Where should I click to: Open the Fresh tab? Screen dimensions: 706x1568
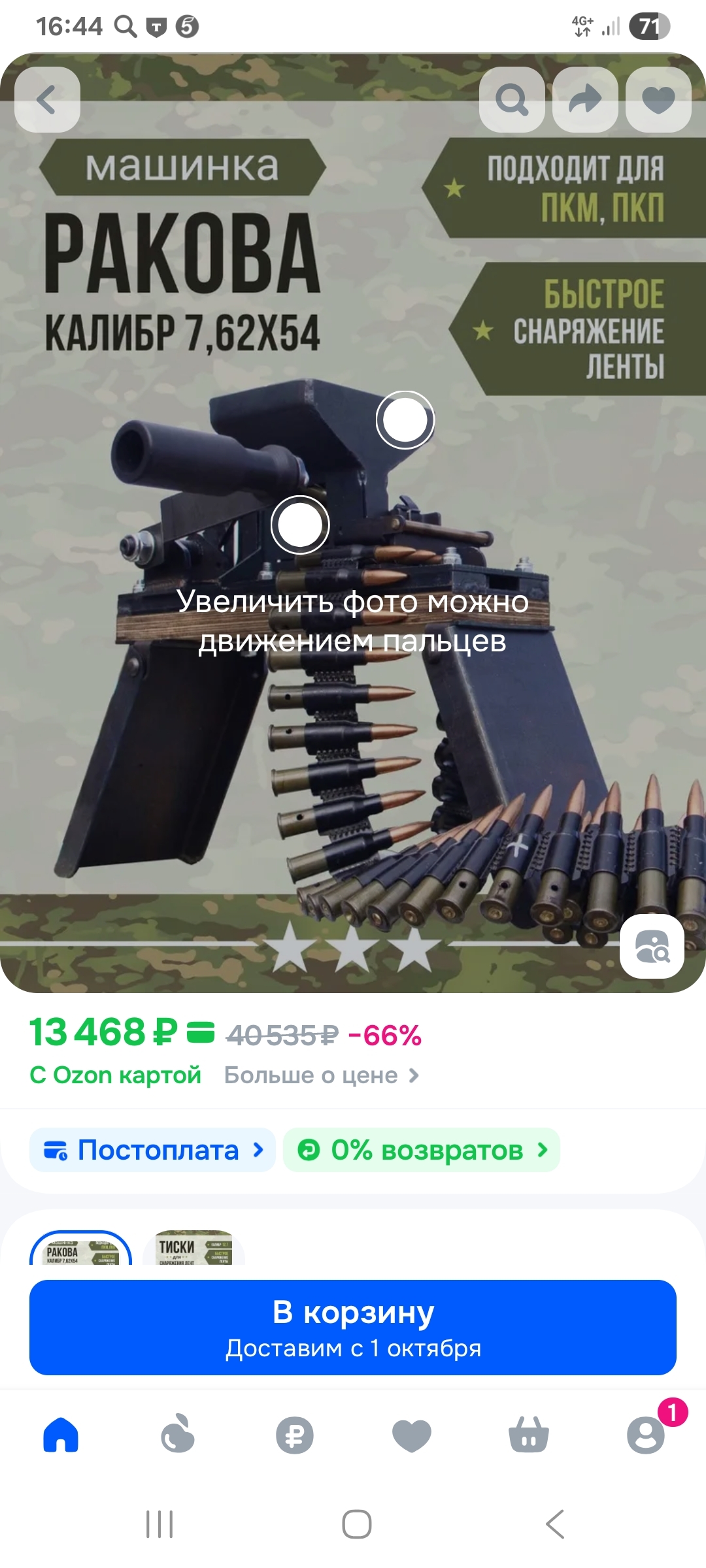click(178, 1435)
